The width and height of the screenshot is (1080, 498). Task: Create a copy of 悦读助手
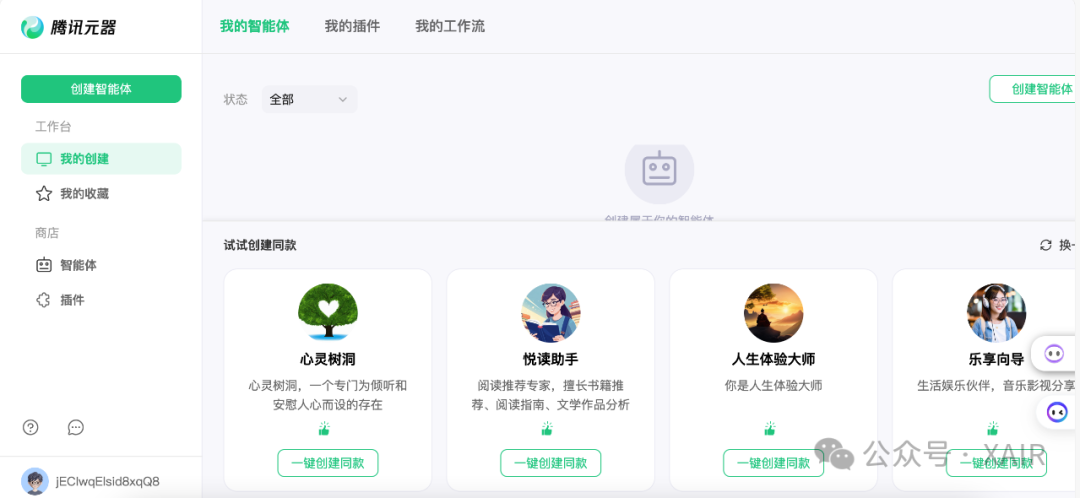[x=550, y=463]
